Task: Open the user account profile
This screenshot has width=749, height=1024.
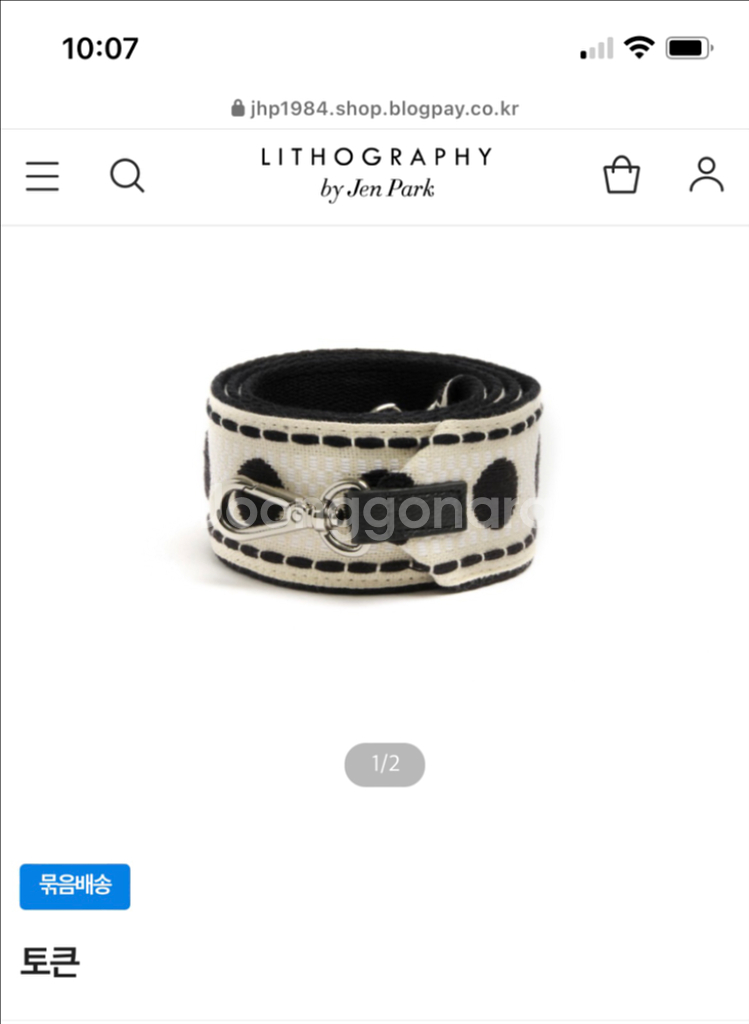Action: coord(706,175)
